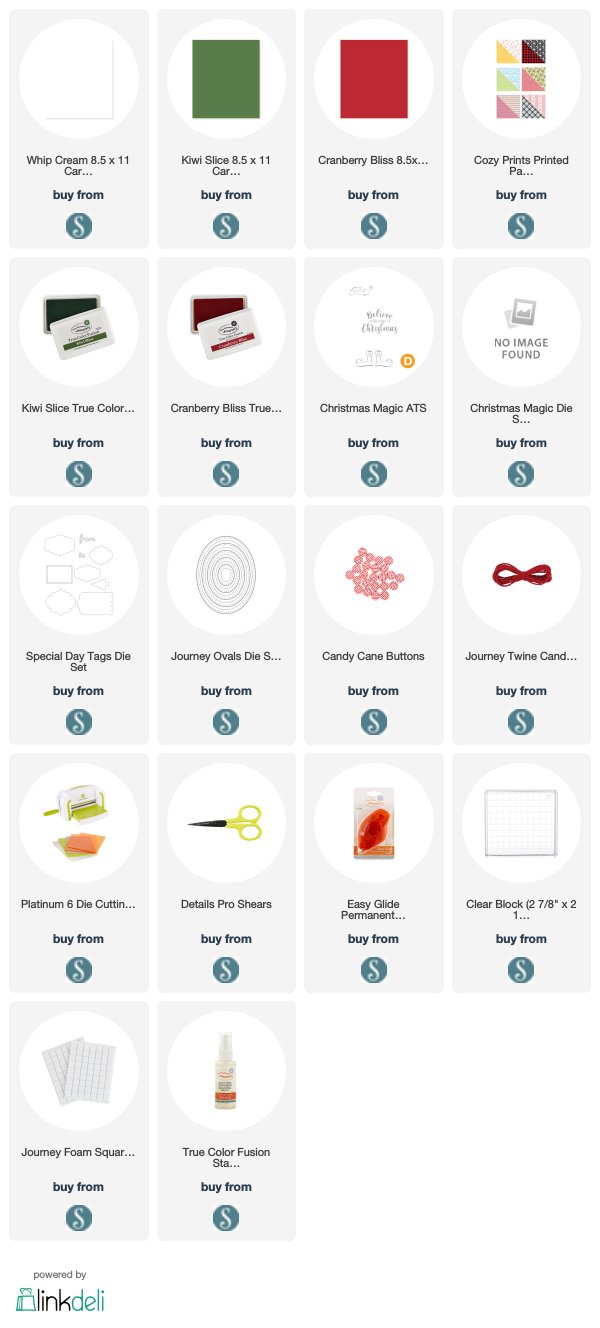View the Cranberry Bliss 8.5x cardstock item
Image resolution: width=600 pixels, height=1328 pixels.
pos(373,129)
